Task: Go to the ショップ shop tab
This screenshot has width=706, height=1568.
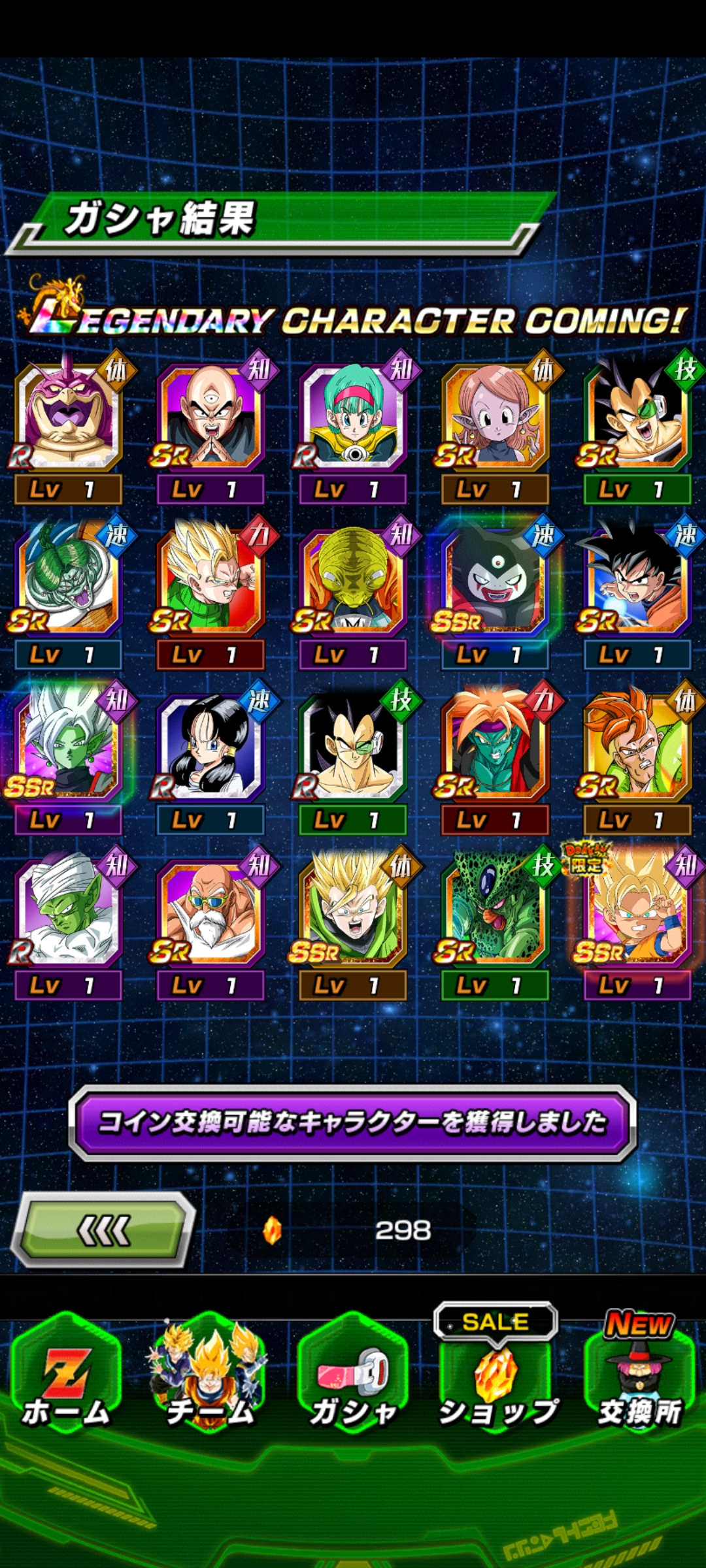Action: [x=497, y=1379]
